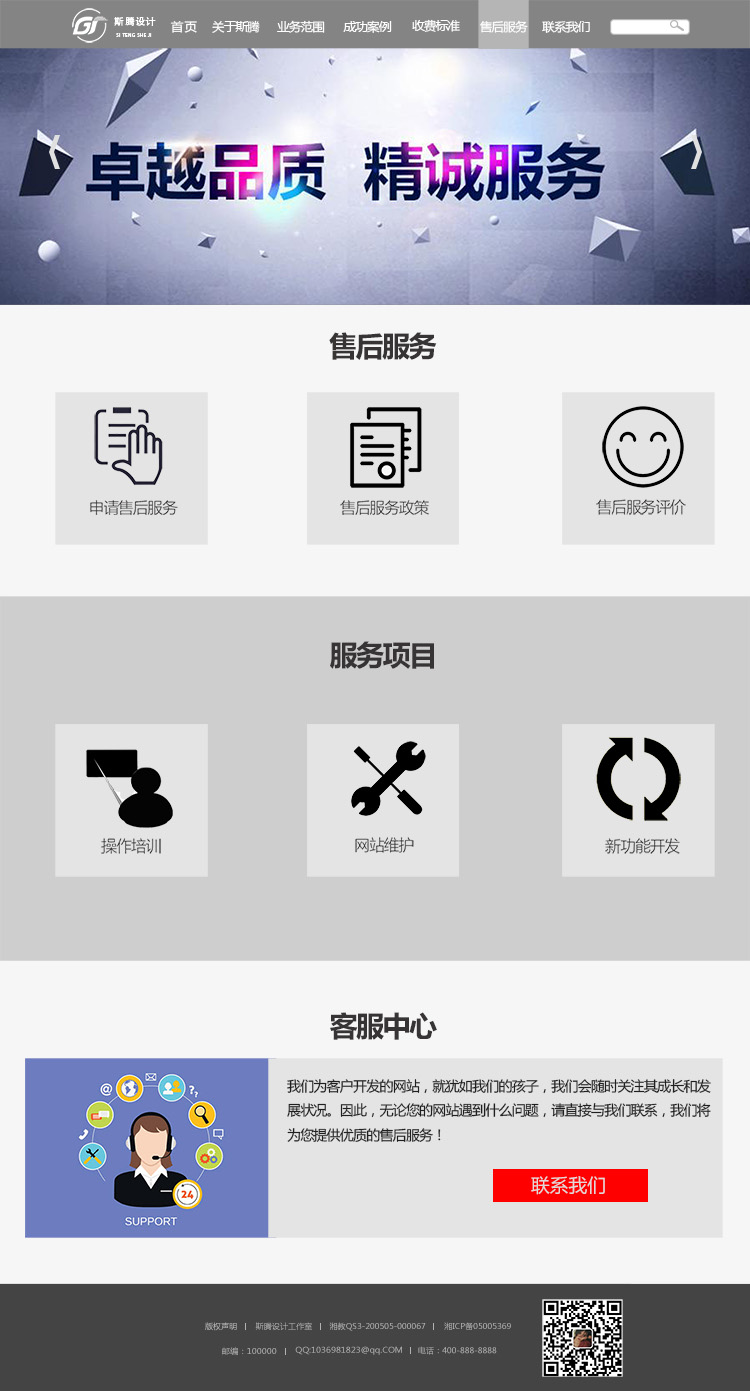Select the 操作培训 service card

[131, 800]
